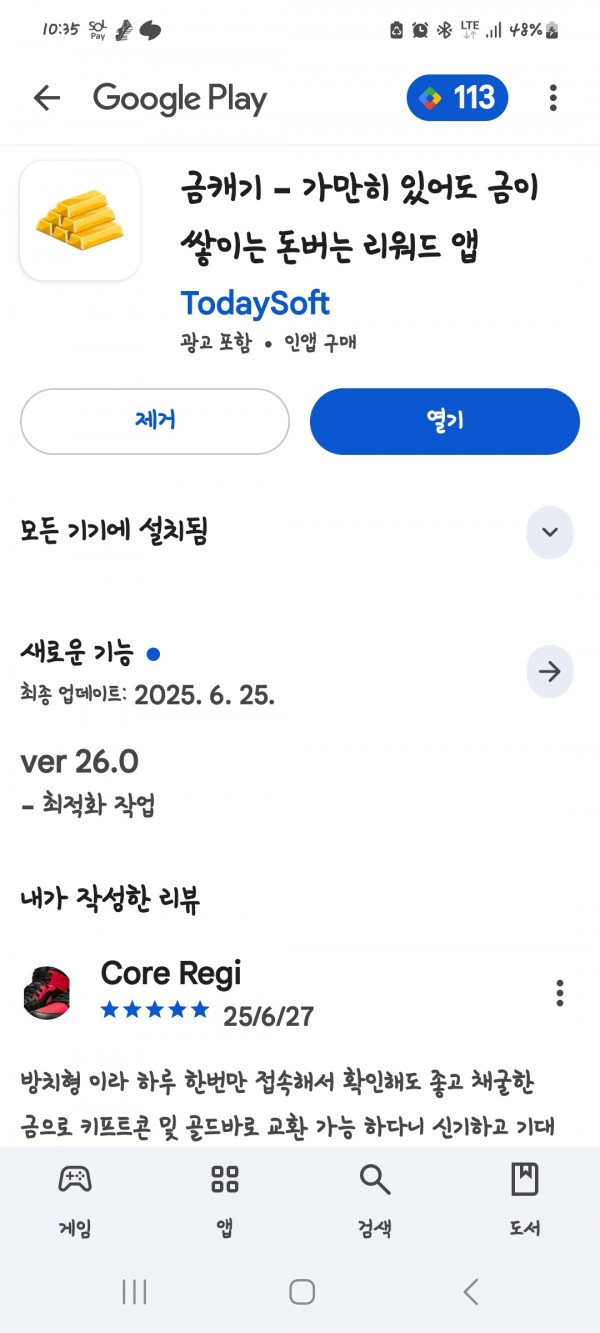Switch to the 검색 tab
Screen dimensions: 600x1333
pos(375,1200)
